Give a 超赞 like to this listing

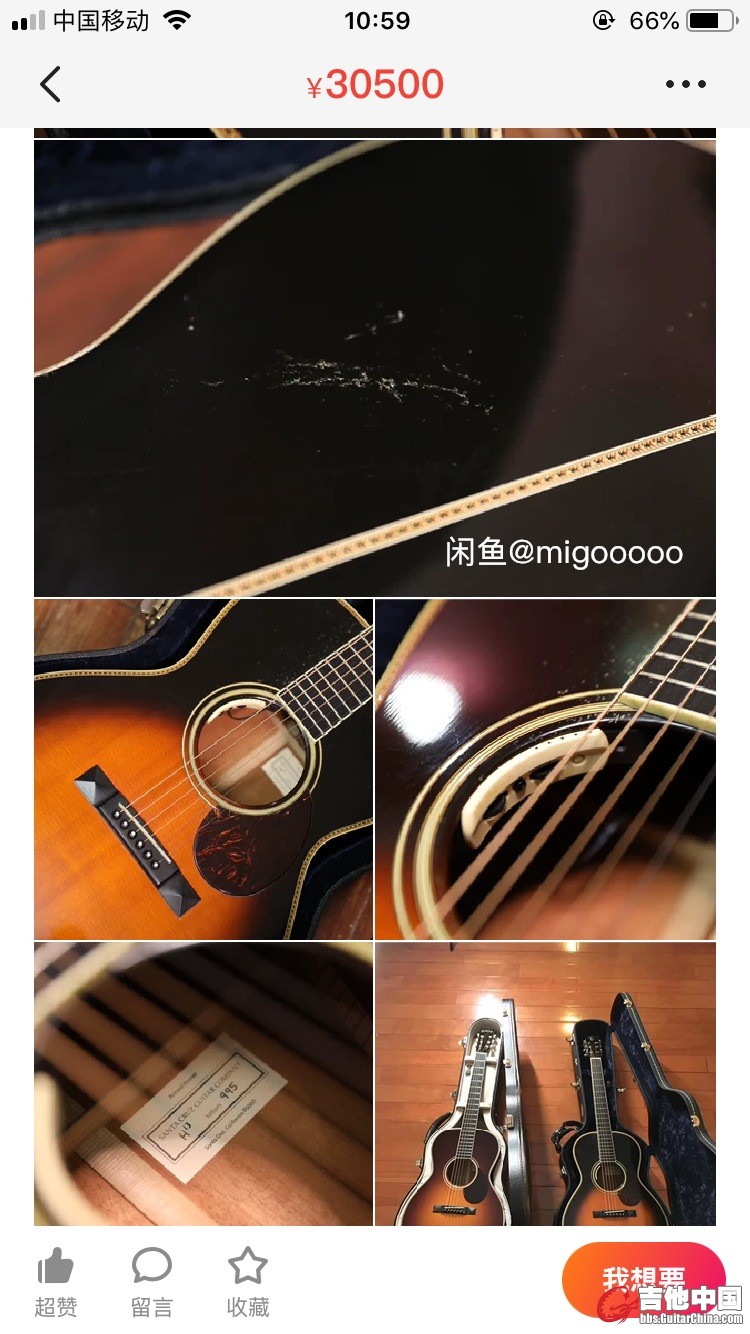pyautogui.click(x=56, y=1282)
